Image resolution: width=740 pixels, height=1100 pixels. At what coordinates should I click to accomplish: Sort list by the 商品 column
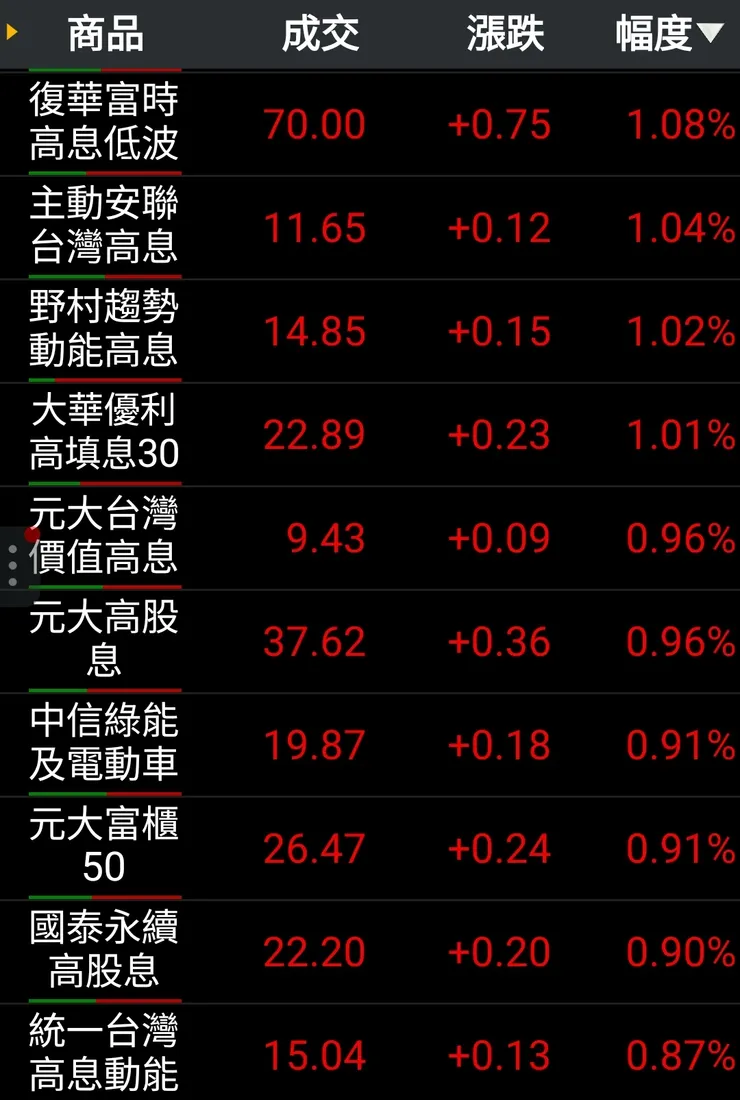point(104,32)
